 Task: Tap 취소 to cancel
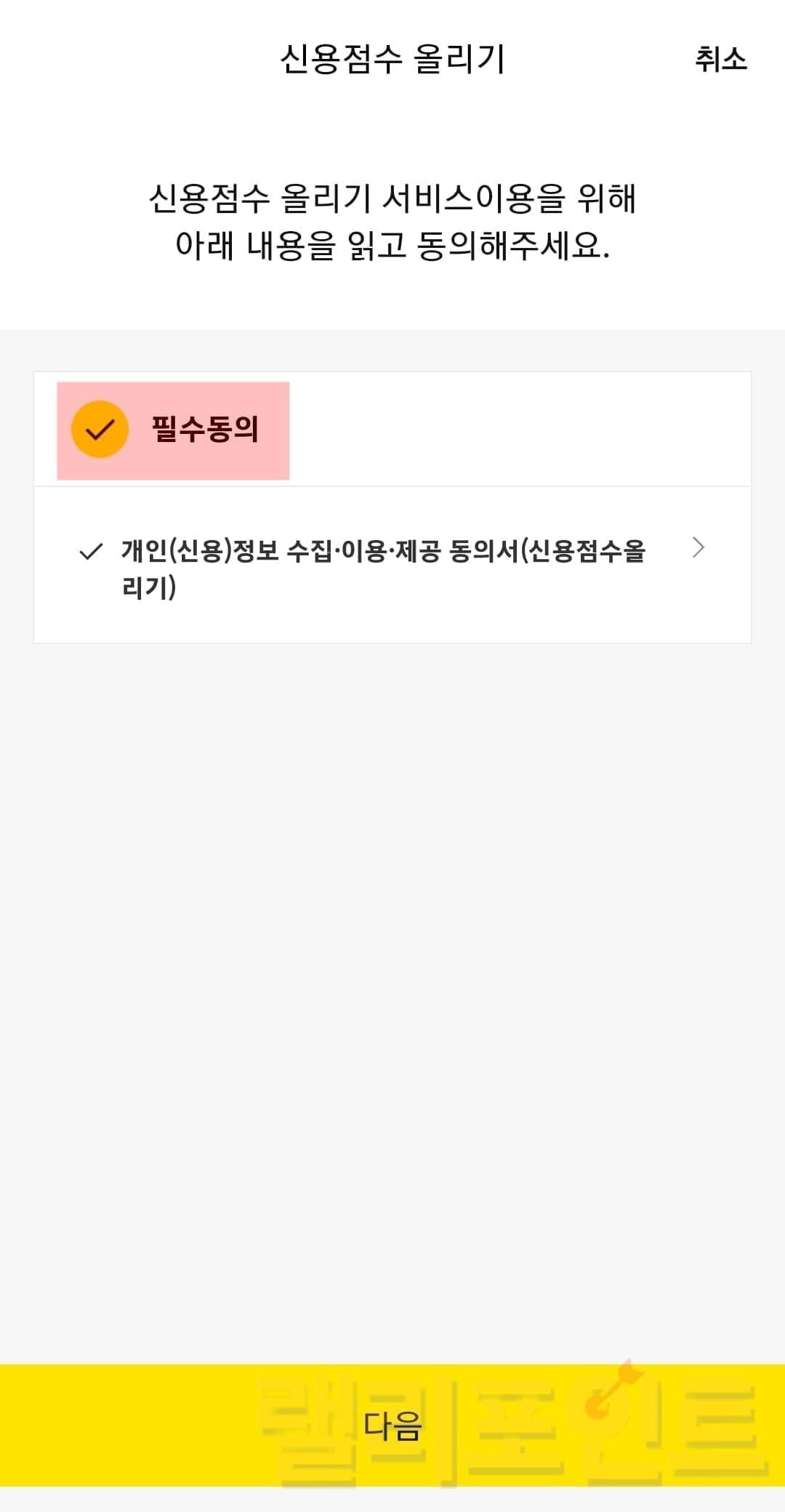[720, 59]
